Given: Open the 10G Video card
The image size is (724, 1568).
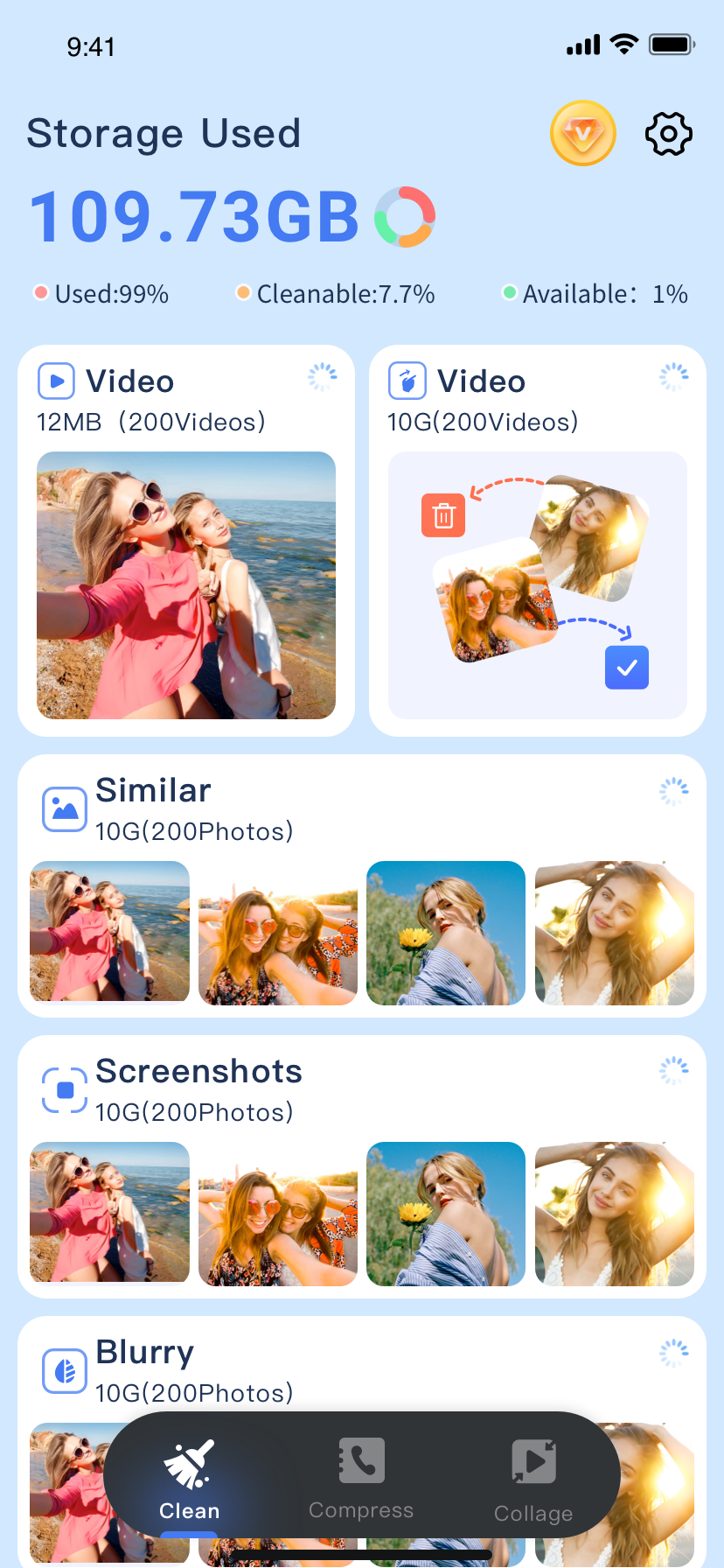Looking at the screenshot, I should click(538, 541).
